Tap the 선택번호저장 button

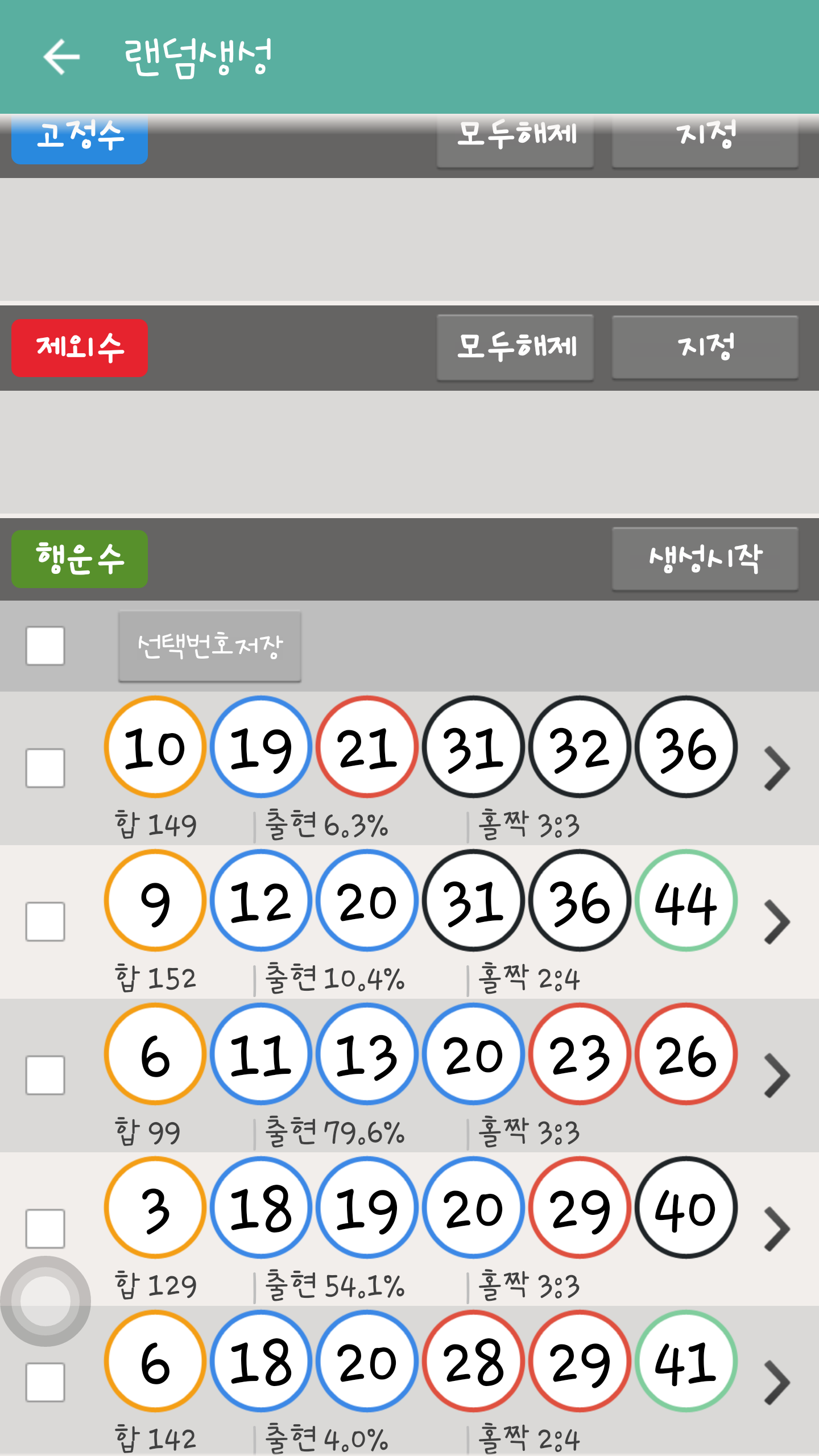pos(209,646)
